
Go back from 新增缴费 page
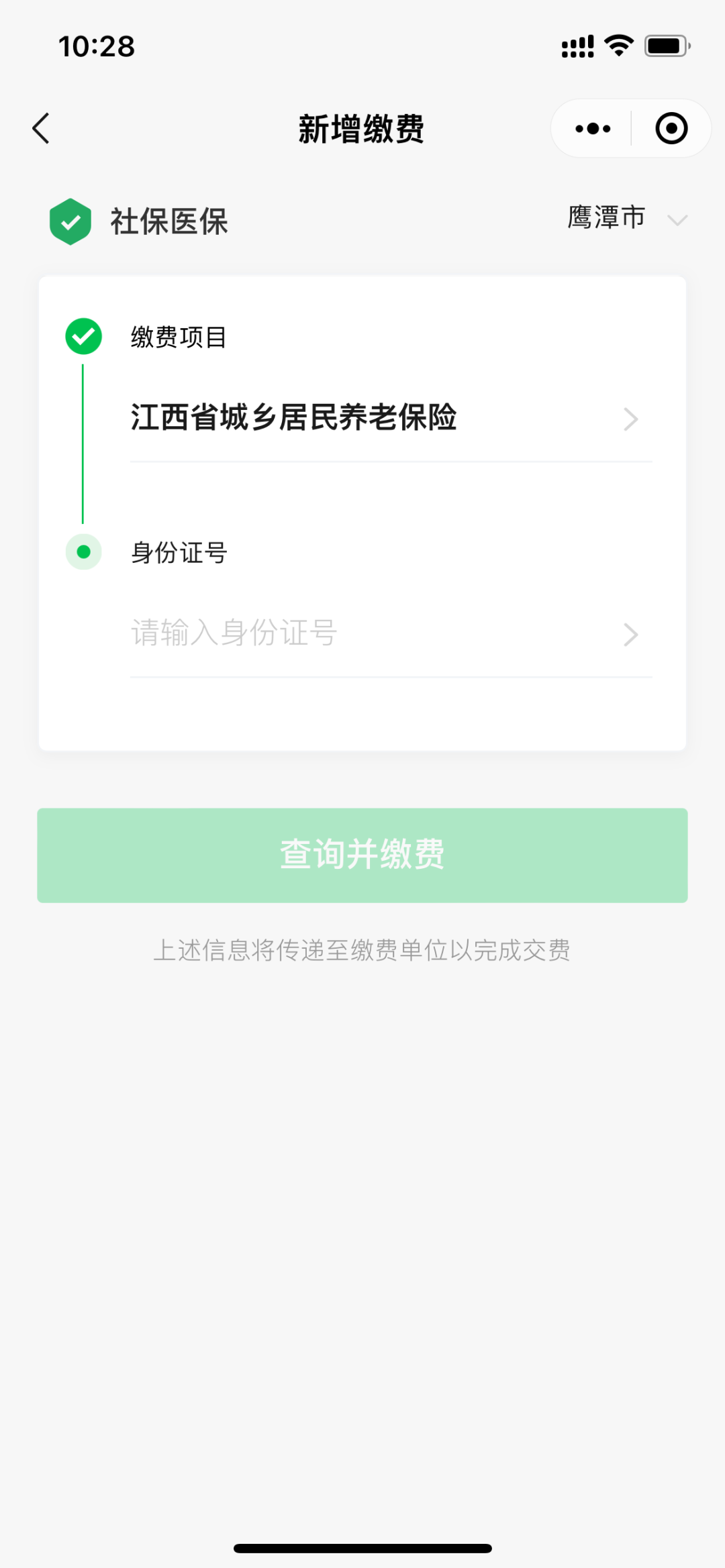click(x=42, y=128)
